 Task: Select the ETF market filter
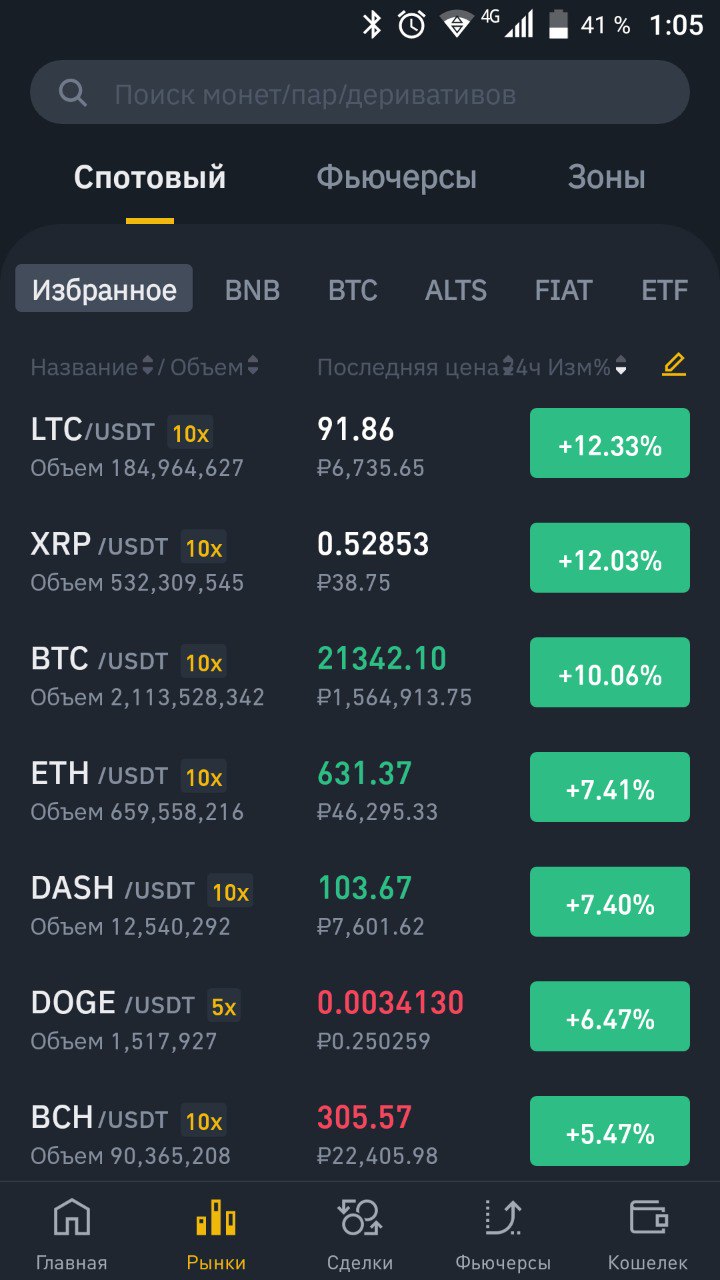point(665,290)
